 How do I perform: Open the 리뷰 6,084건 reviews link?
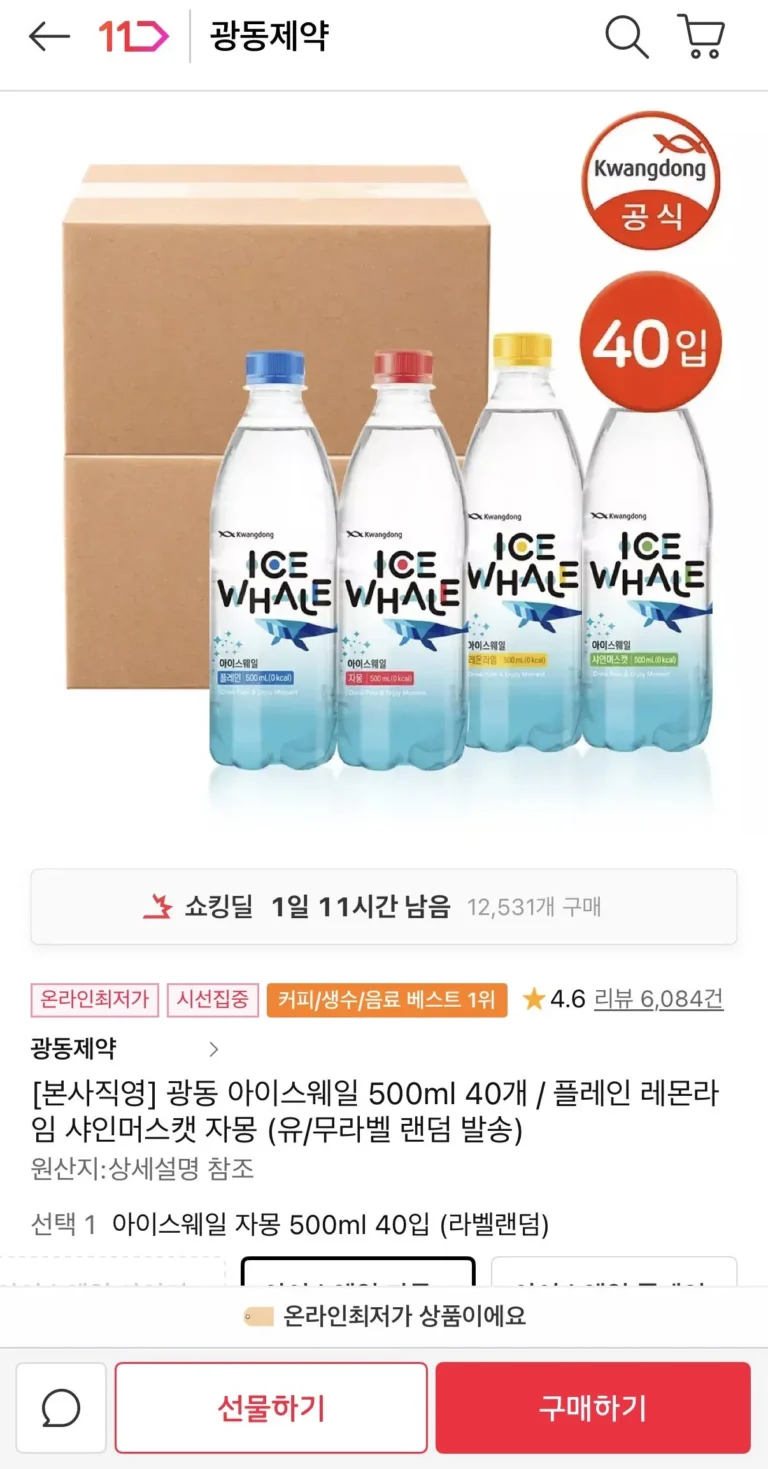pos(658,998)
